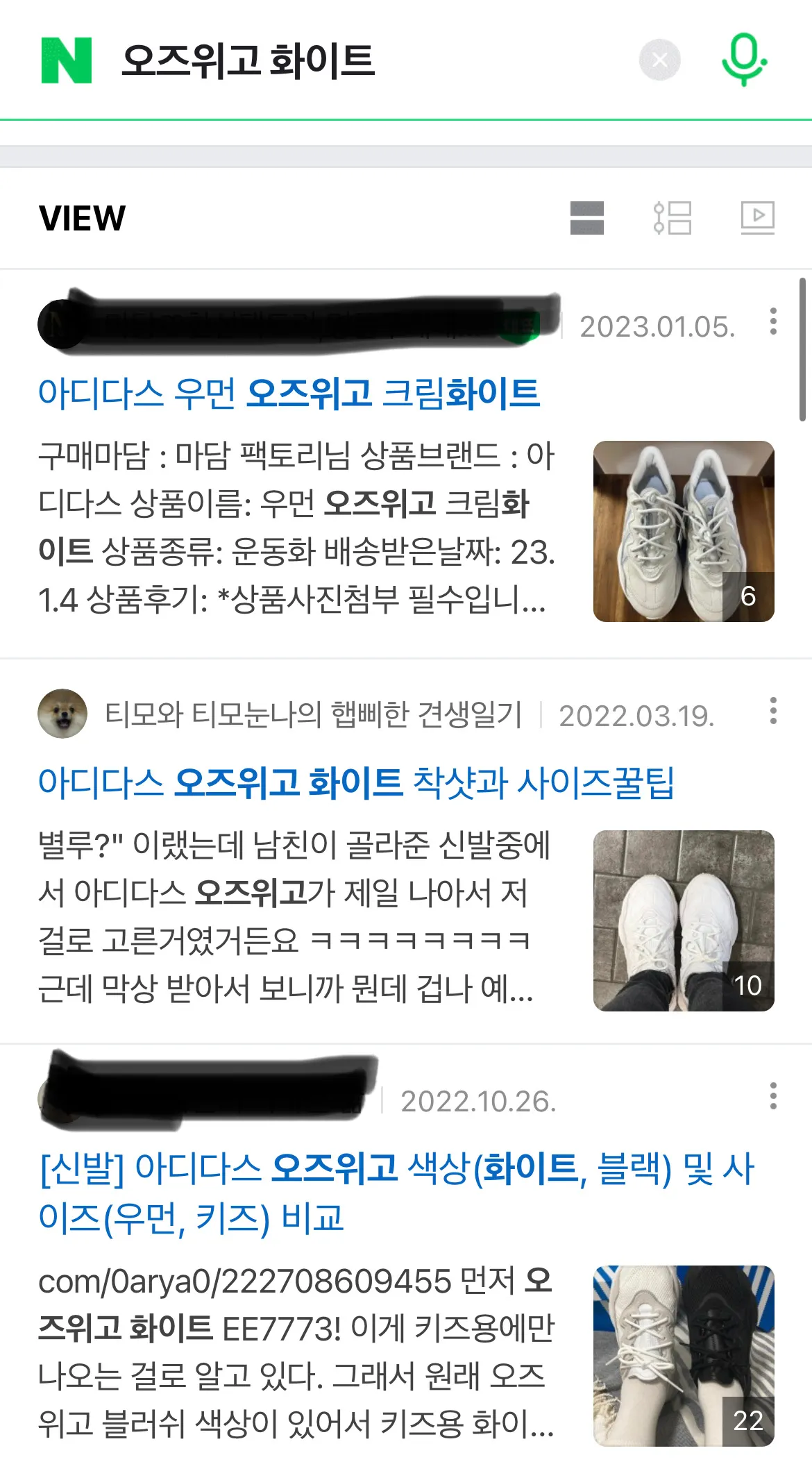This screenshot has width=812, height=1471.
Task: Open the post 아디다스 우먼 오즈위고 크림화이트
Action: (x=289, y=392)
